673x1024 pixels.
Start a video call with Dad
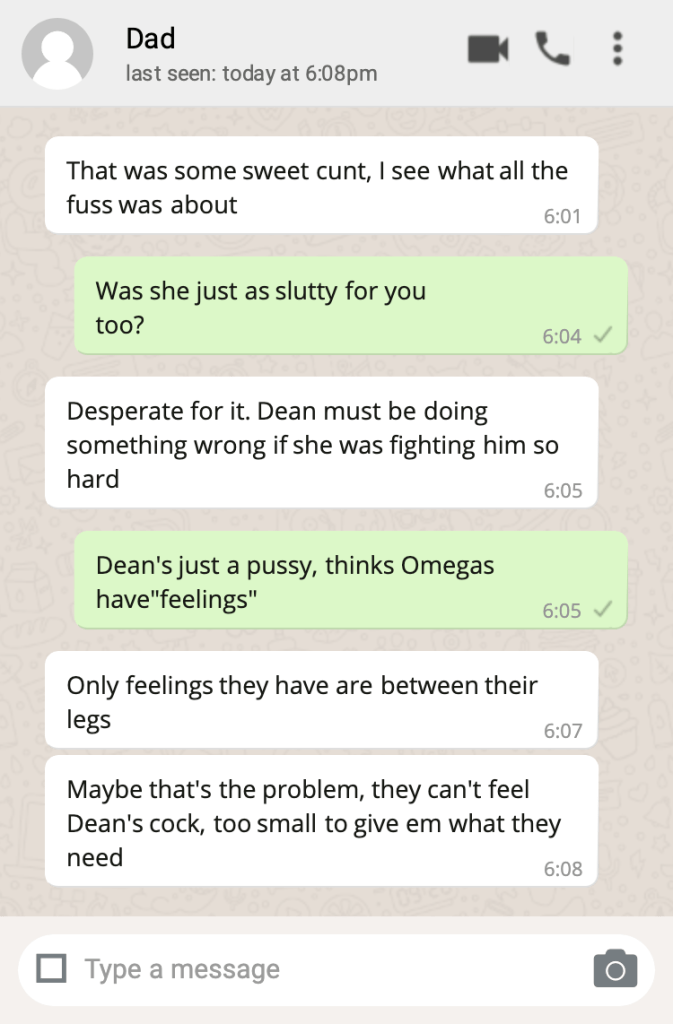pyautogui.click(x=488, y=47)
